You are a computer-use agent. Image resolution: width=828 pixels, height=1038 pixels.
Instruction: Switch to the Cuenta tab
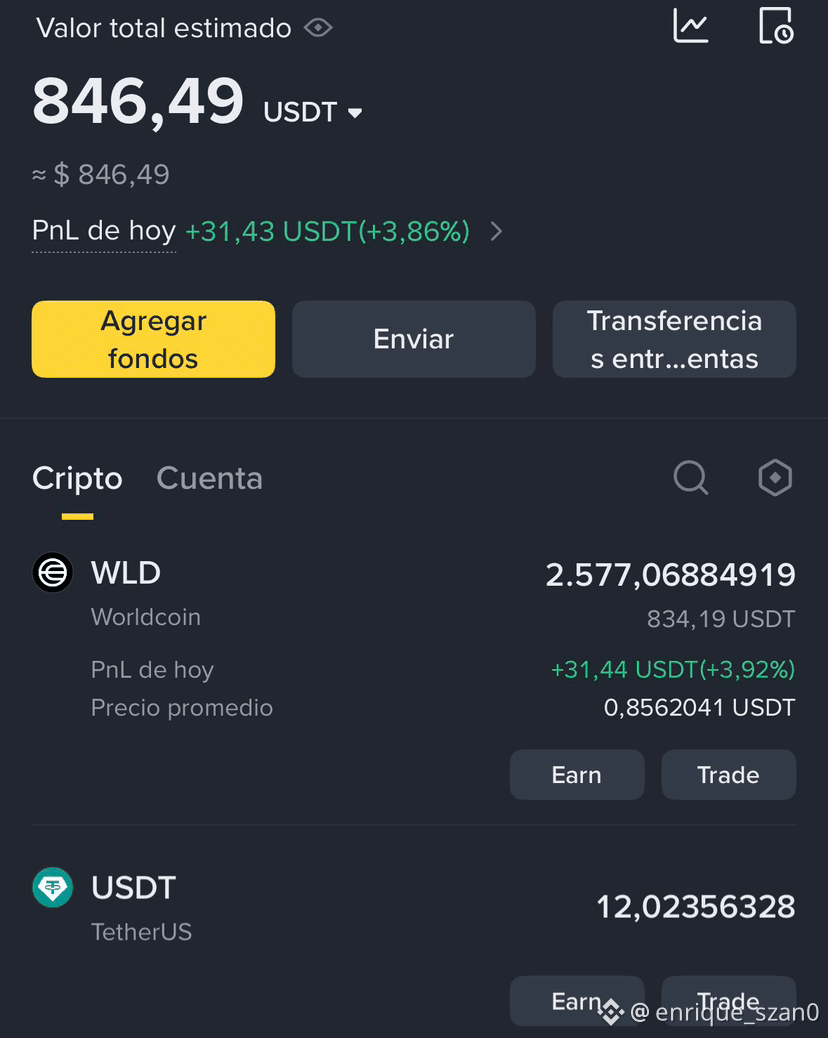click(x=209, y=479)
